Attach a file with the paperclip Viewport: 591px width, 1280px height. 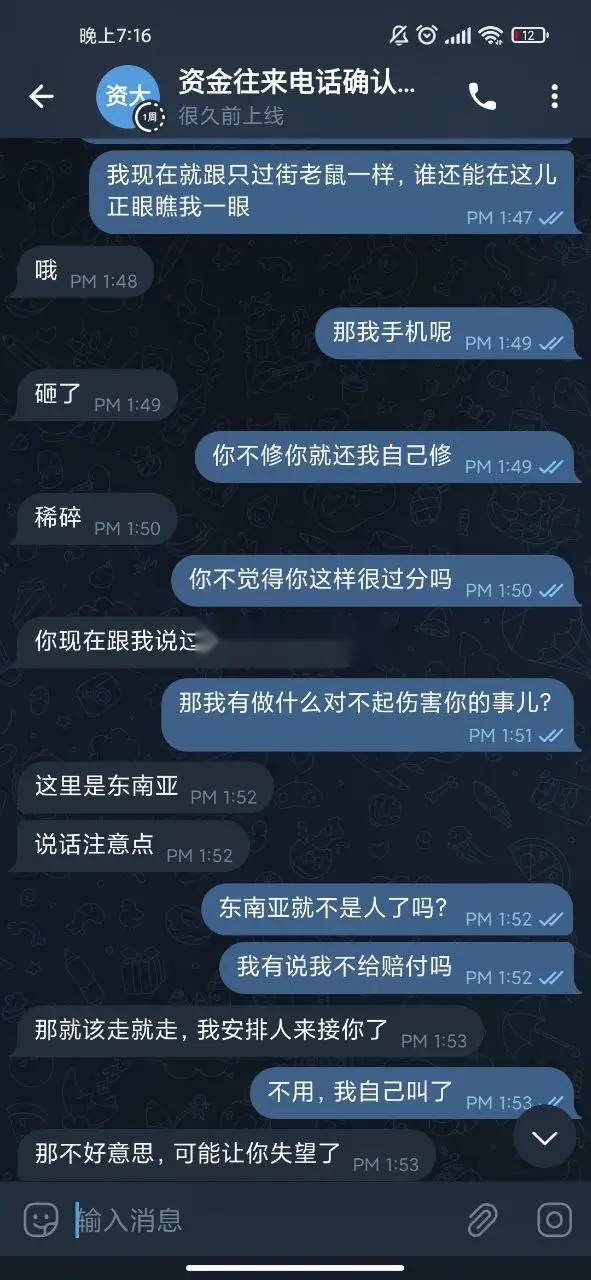(x=483, y=1219)
